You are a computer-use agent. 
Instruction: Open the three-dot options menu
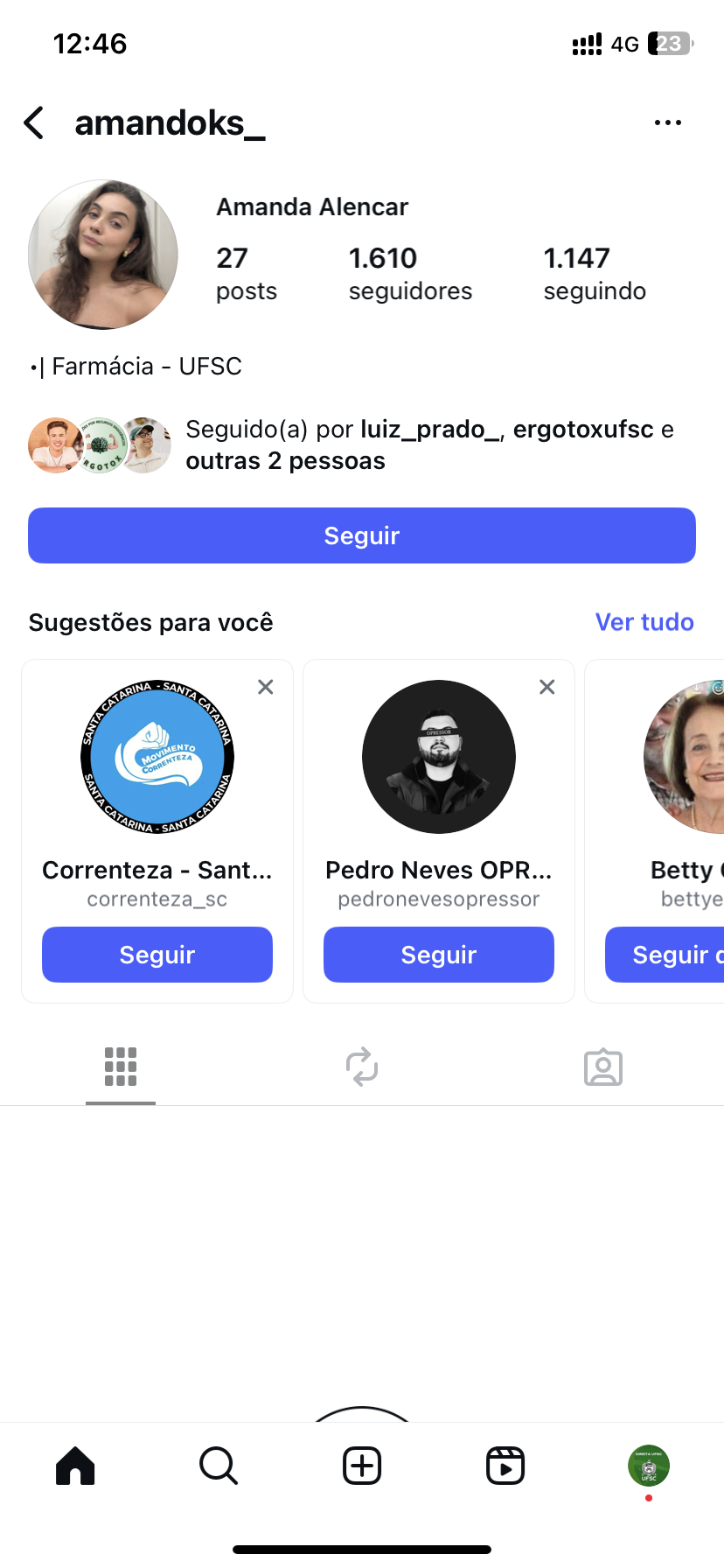click(667, 123)
